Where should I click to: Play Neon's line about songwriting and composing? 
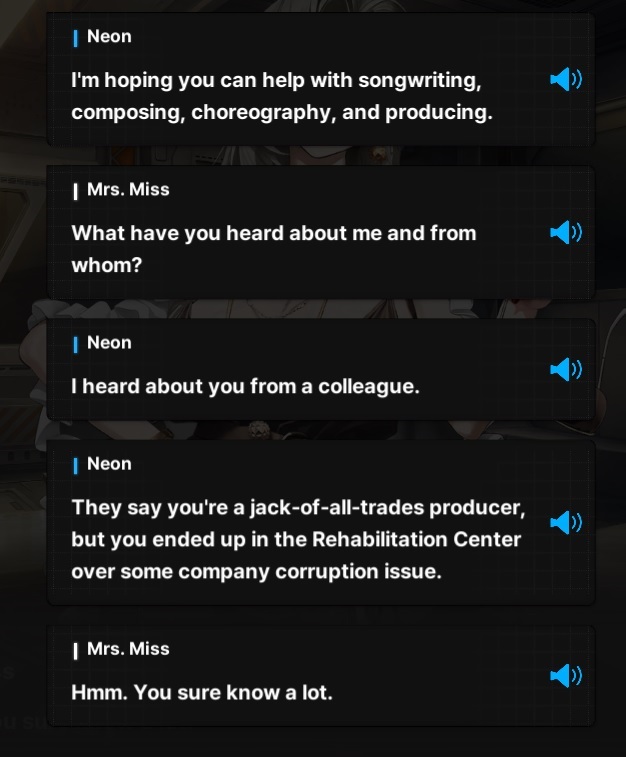pyautogui.click(x=565, y=80)
